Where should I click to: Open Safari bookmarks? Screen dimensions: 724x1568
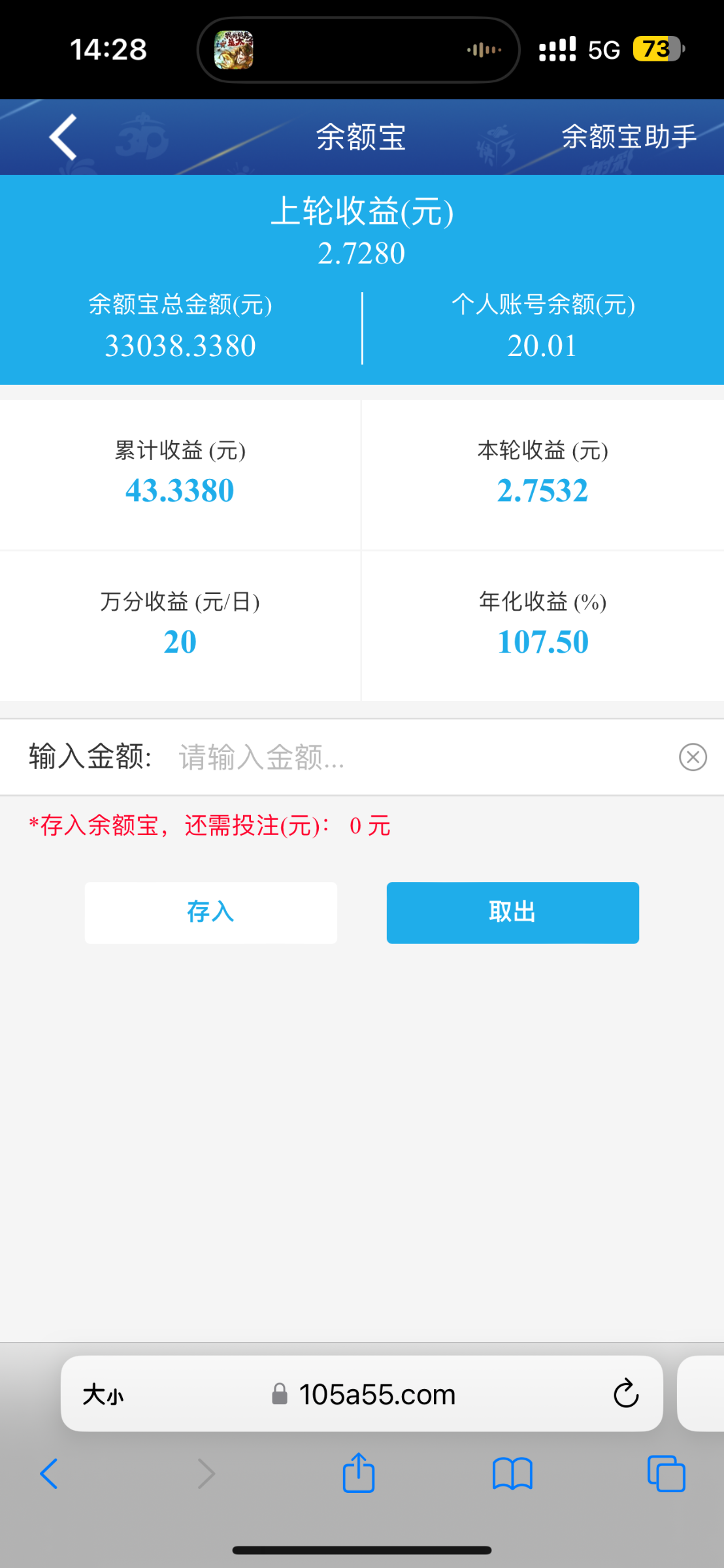(x=512, y=1474)
